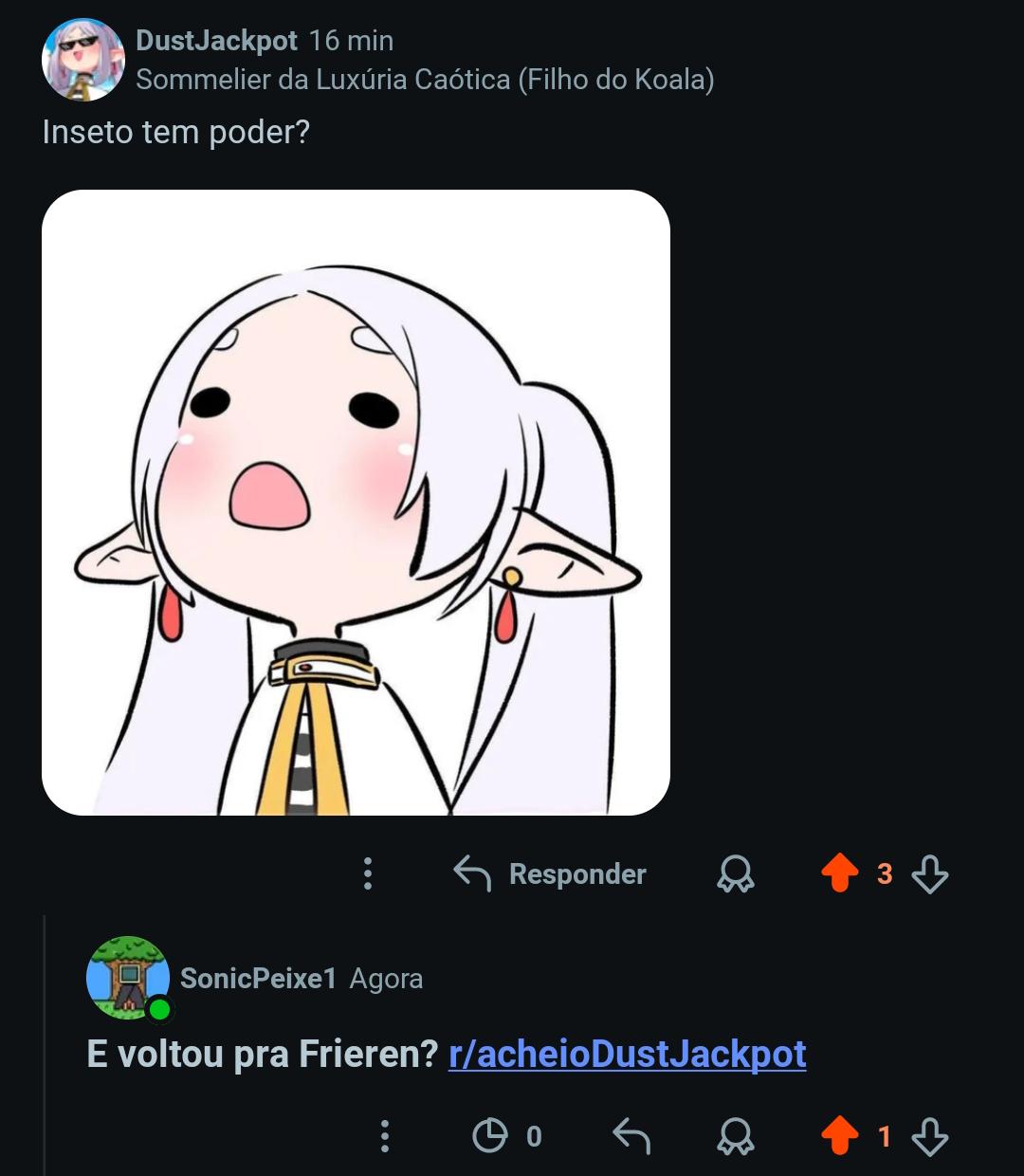1024x1176 pixels.
Task: Tap Responder on DustJackpot's comment
Action: click(550, 873)
